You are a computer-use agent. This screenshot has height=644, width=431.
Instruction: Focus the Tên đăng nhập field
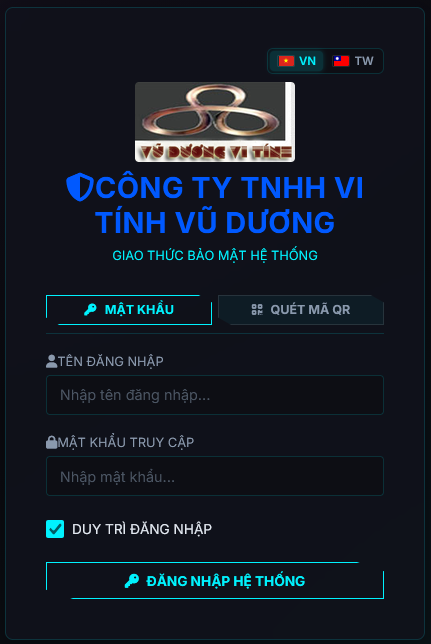pyautogui.click(x=215, y=395)
